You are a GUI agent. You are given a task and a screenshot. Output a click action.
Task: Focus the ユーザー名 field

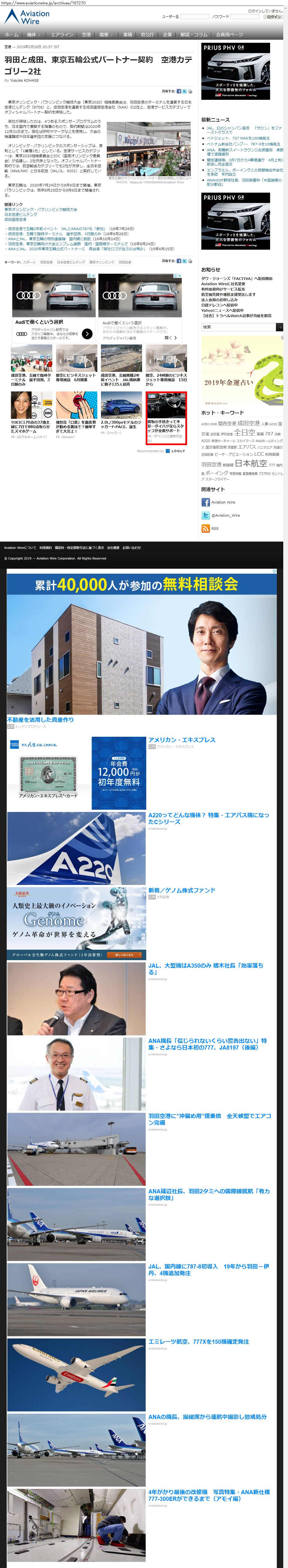[x=194, y=17]
